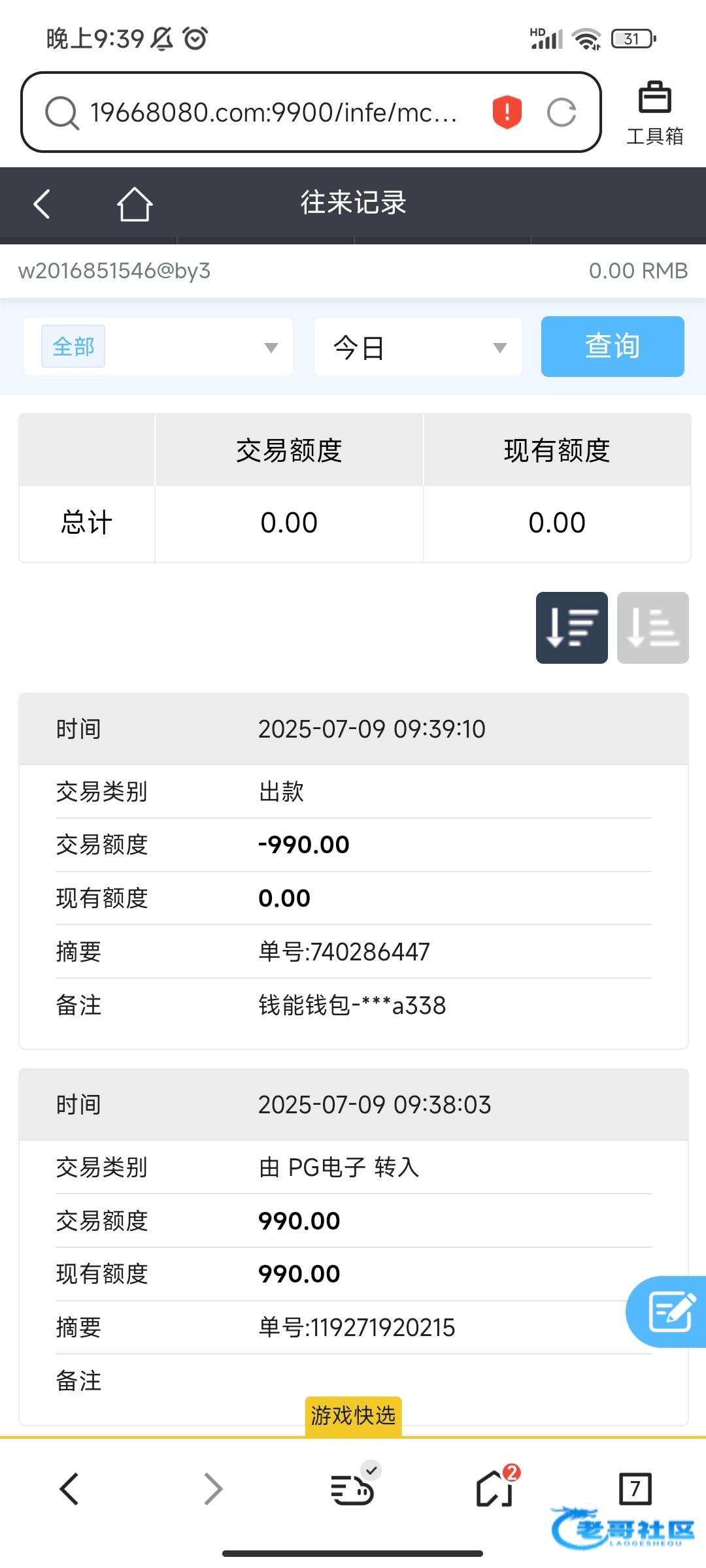
Task: Open the 今日 date range dropdown
Action: click(418, 347)
